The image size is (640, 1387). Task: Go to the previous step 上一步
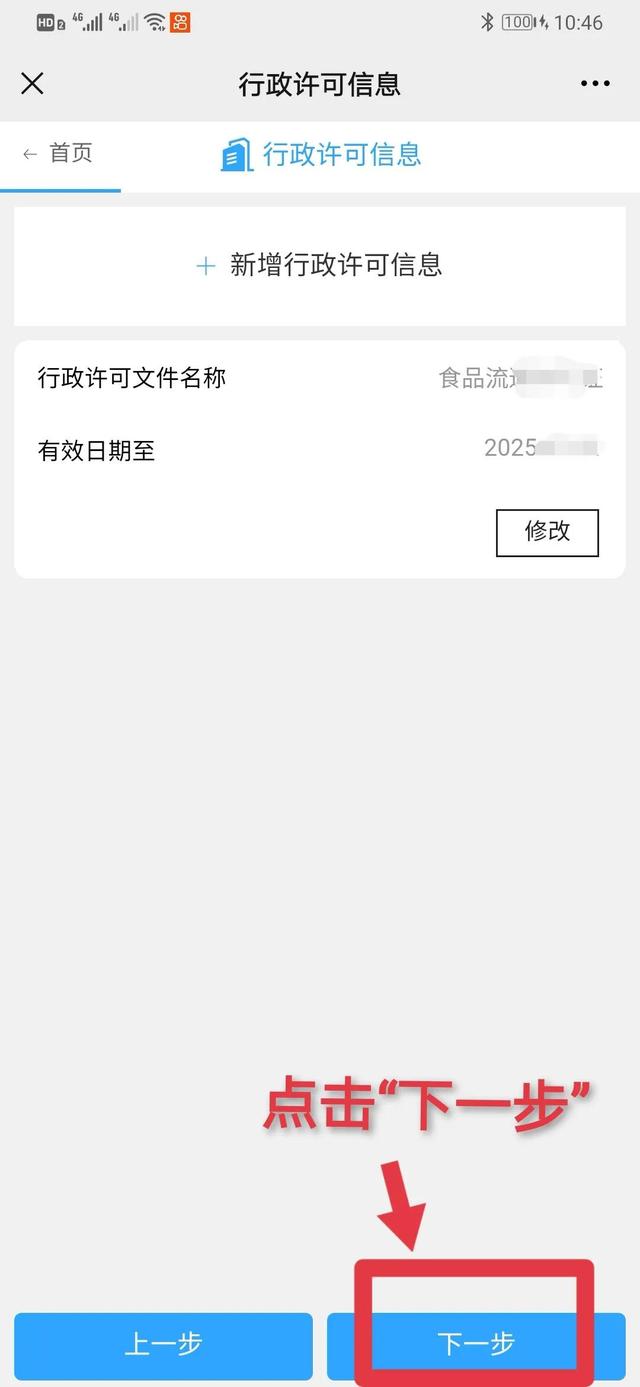pyautogui.click(x=163, y=1343)
